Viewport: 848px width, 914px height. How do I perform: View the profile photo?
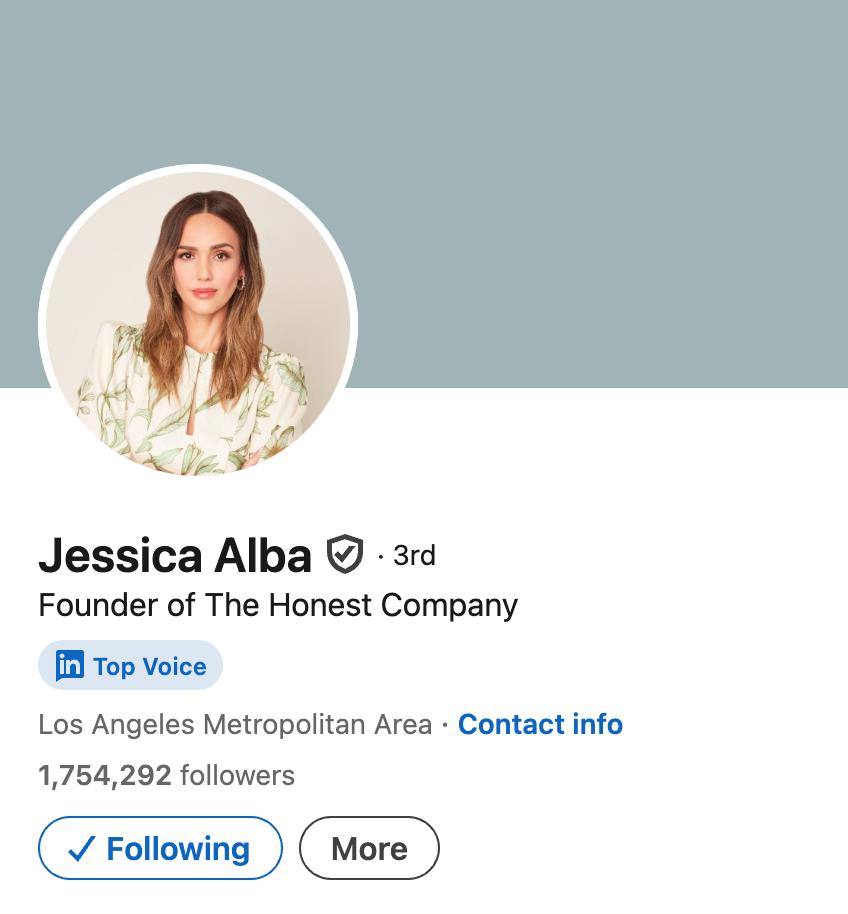pos(198,322)
